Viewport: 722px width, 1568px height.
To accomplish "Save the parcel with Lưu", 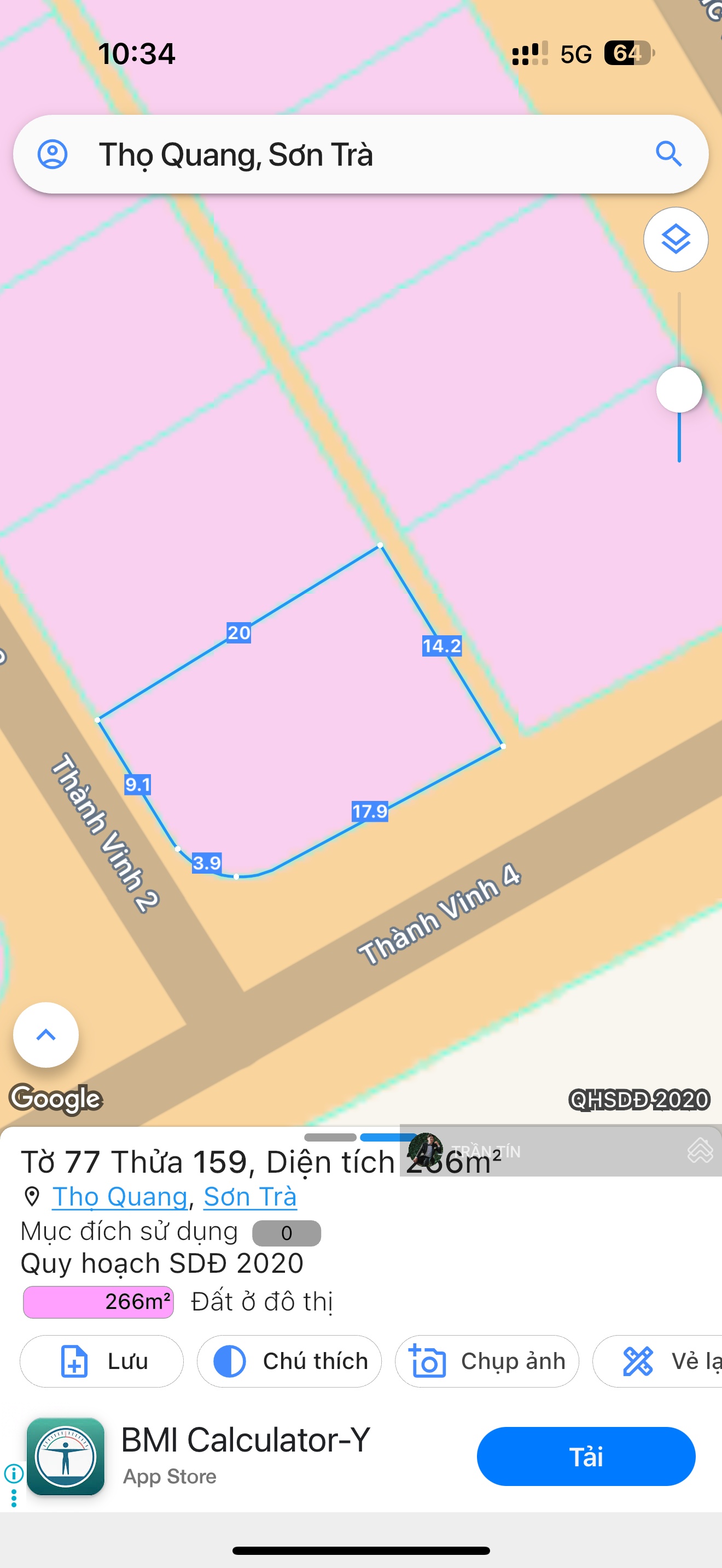I will (102, 1361).
